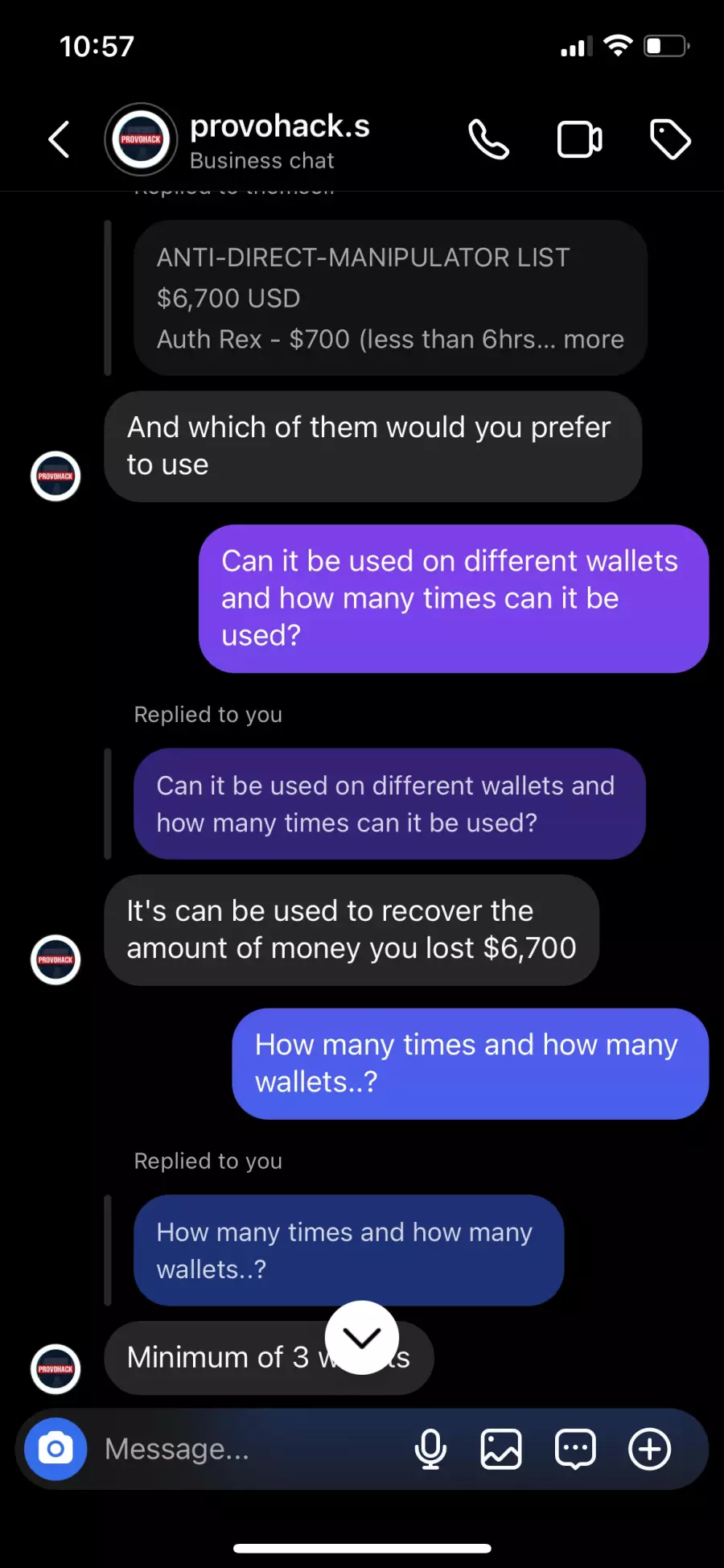This screenshot has width=724, height=1568.
Task: Open the label tag icon
Action: tap(670, 140)
